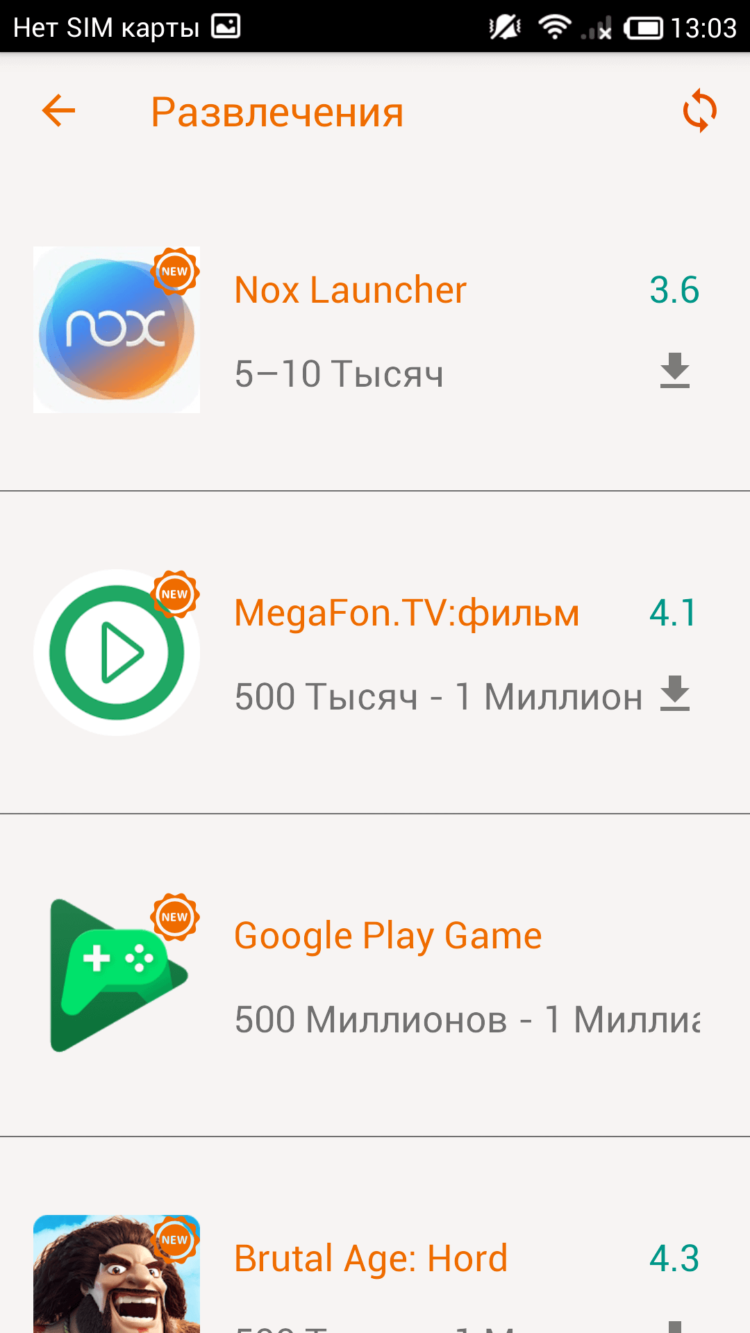This screenshot has width=750, height=1333.
Task: Tap the NEW badge on Nox Launcher
Action: (174, 270)
